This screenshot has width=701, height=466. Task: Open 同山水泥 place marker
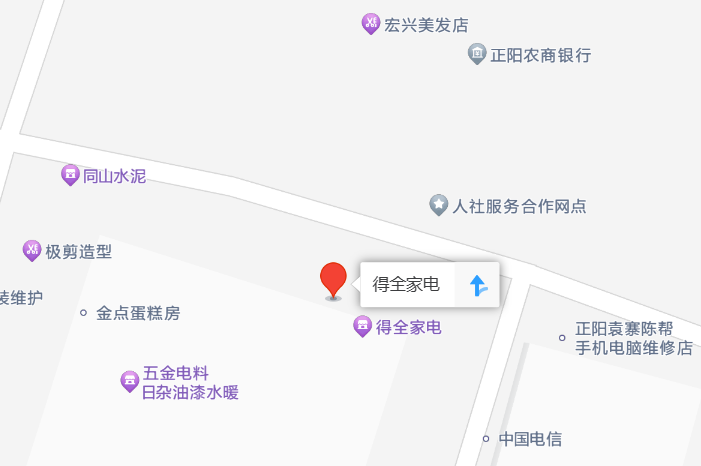[71, 176]
